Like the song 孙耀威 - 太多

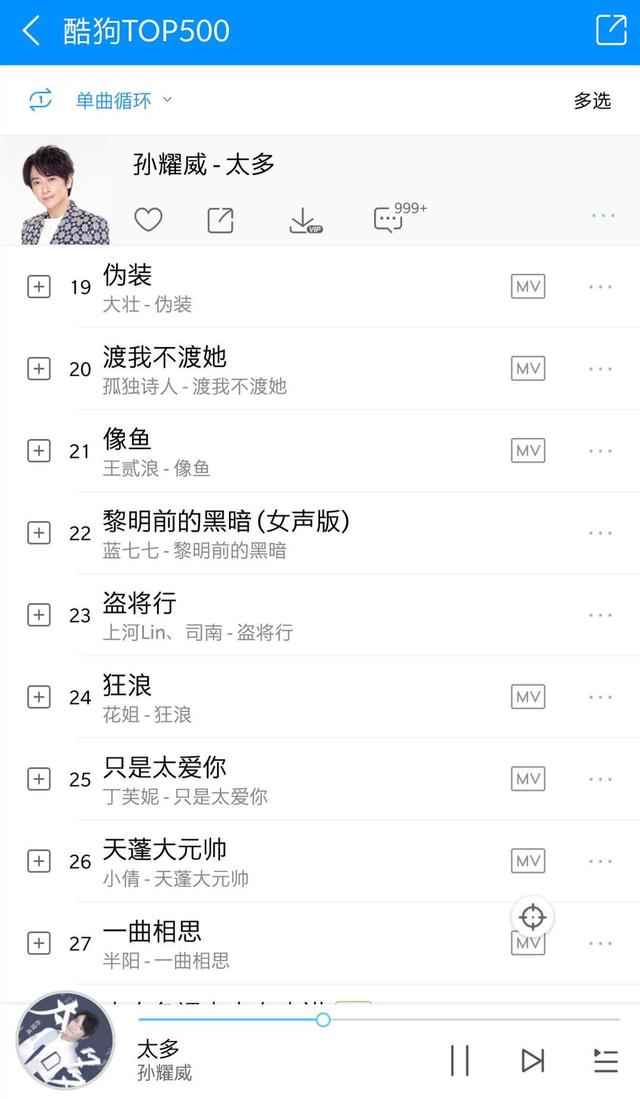click(148, 219)
